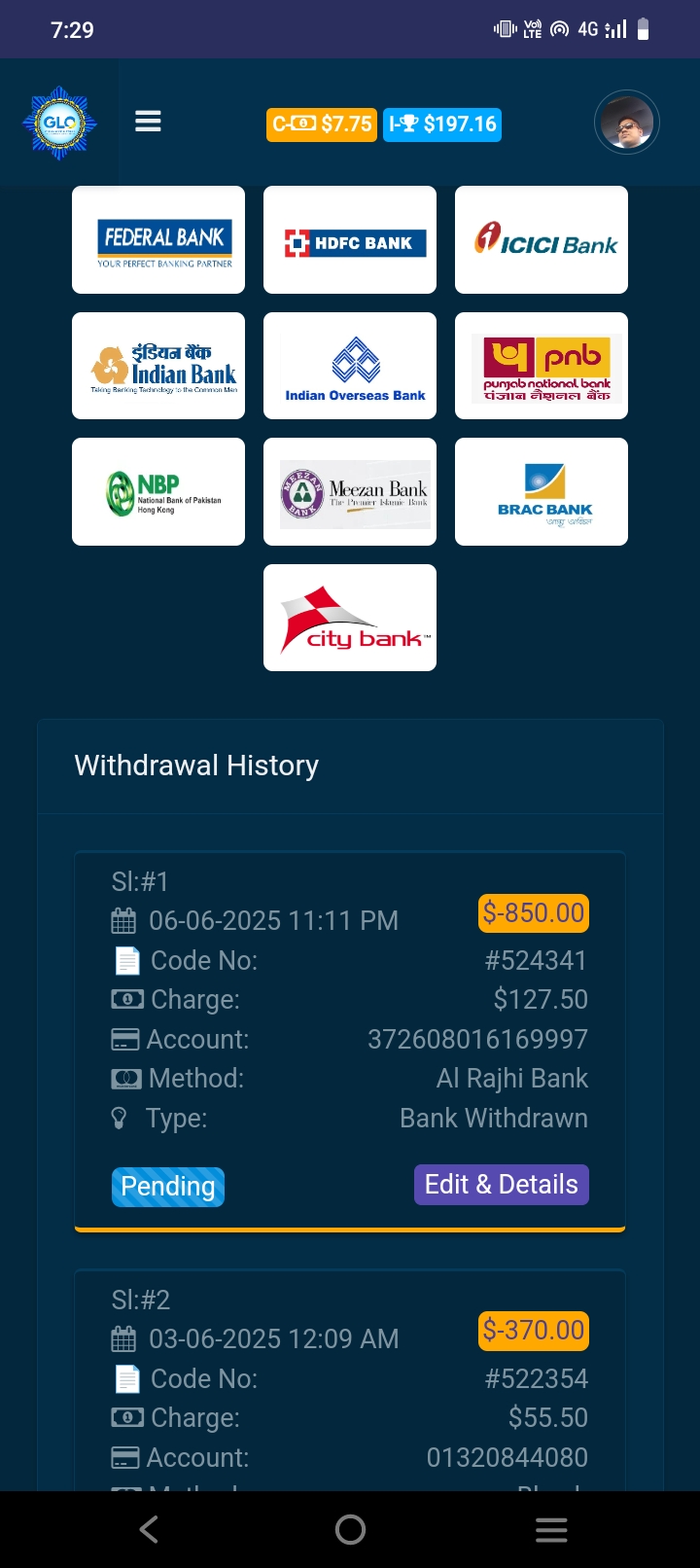Image resolution: width=700 pixels, height=1568 pixels.
Task: Select ICICI Bank
Action: point(542,240)
